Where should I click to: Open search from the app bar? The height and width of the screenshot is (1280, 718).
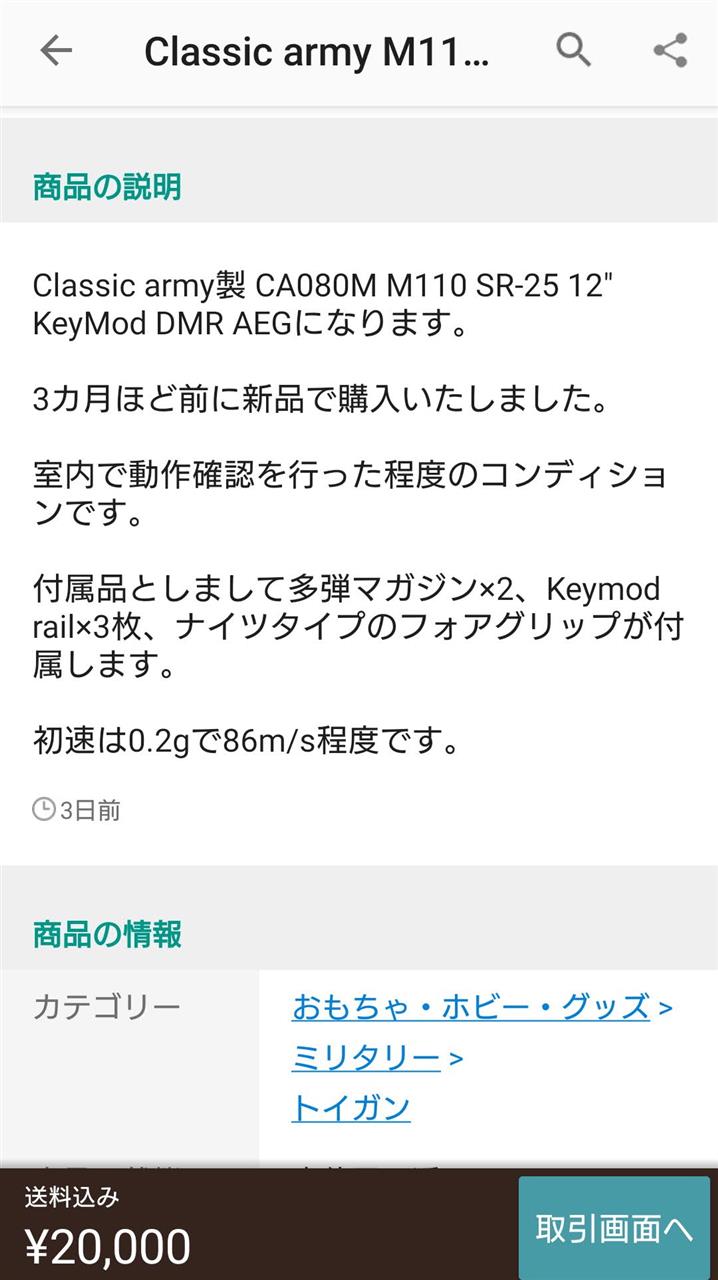pyautogui.click(x=574, y=49)
